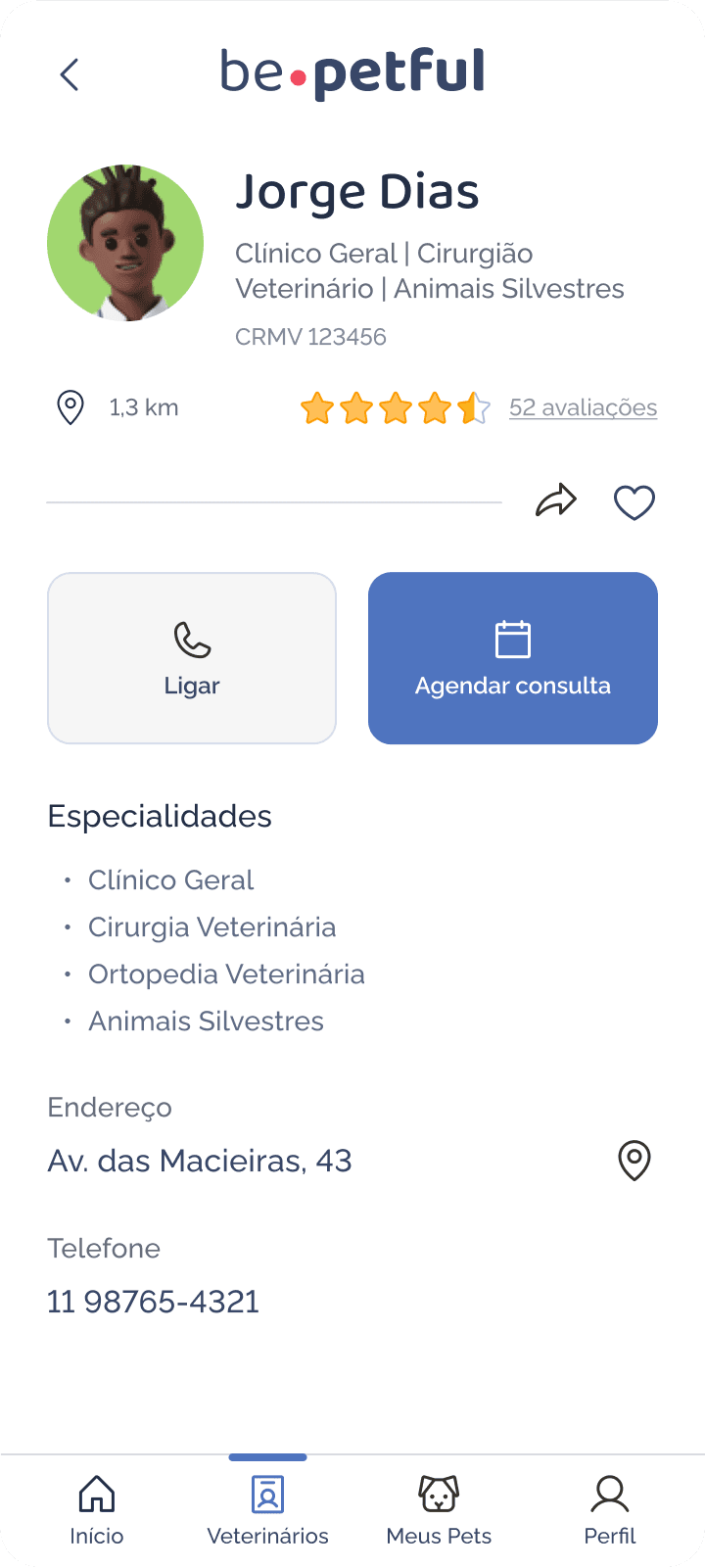This screenshot has height=1568, width=705.
Task: Go back with the top arrow
Action: pos(69,74)
